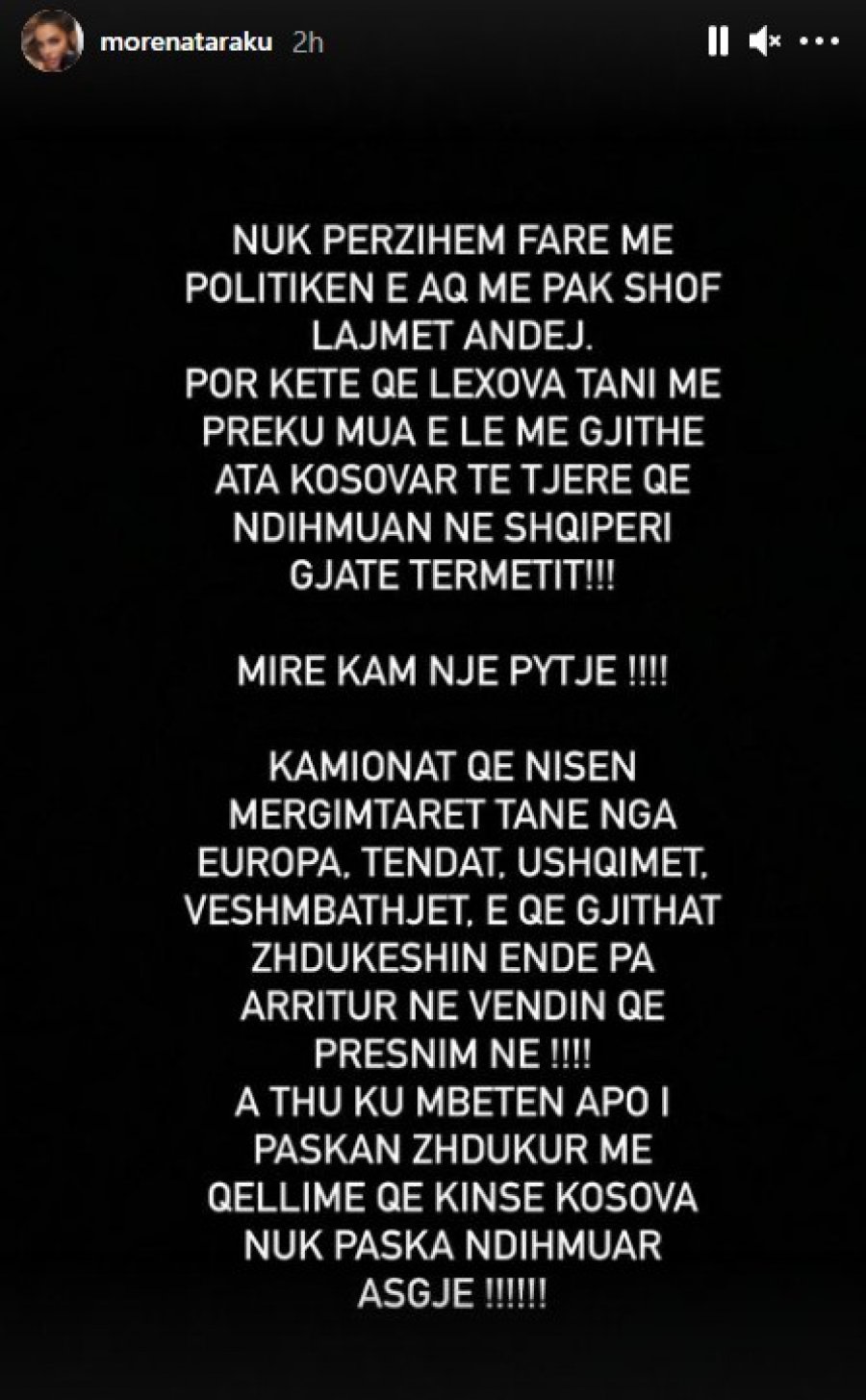Viewport: 866px width, 1400px height.
Task: Unmute the story sound
Action: coord(765,41)
